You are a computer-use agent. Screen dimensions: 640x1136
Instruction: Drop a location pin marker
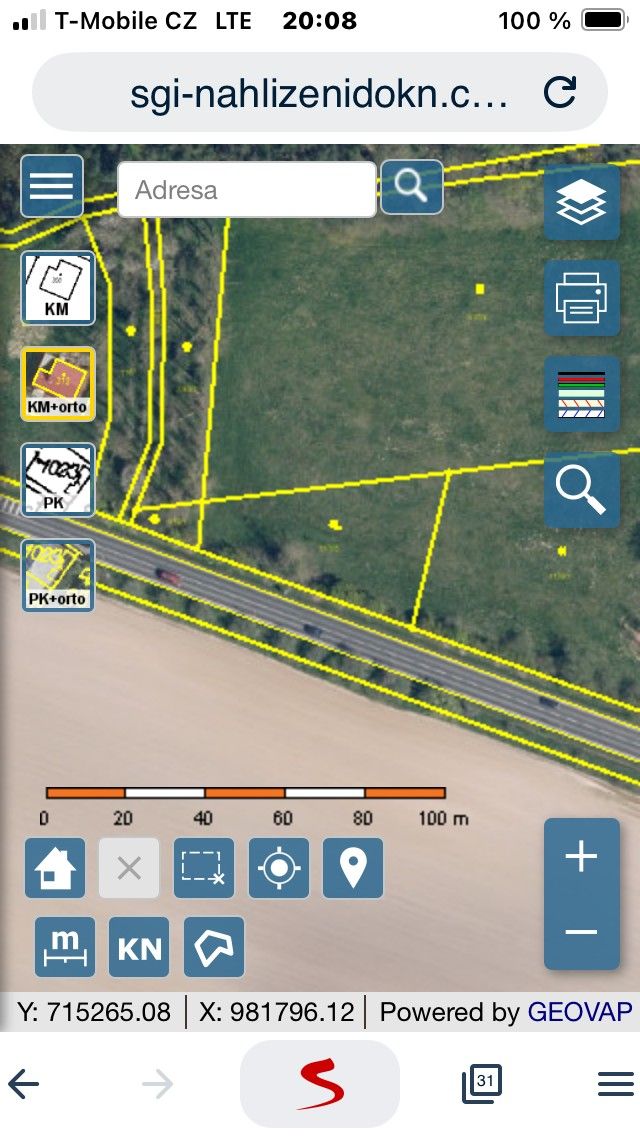pos(353,868)
